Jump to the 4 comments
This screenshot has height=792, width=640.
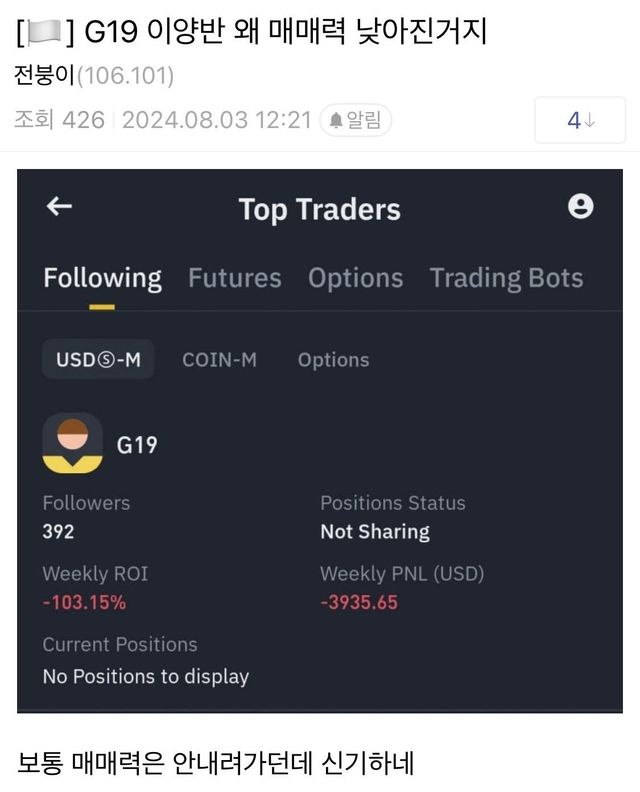pos(581,121)
